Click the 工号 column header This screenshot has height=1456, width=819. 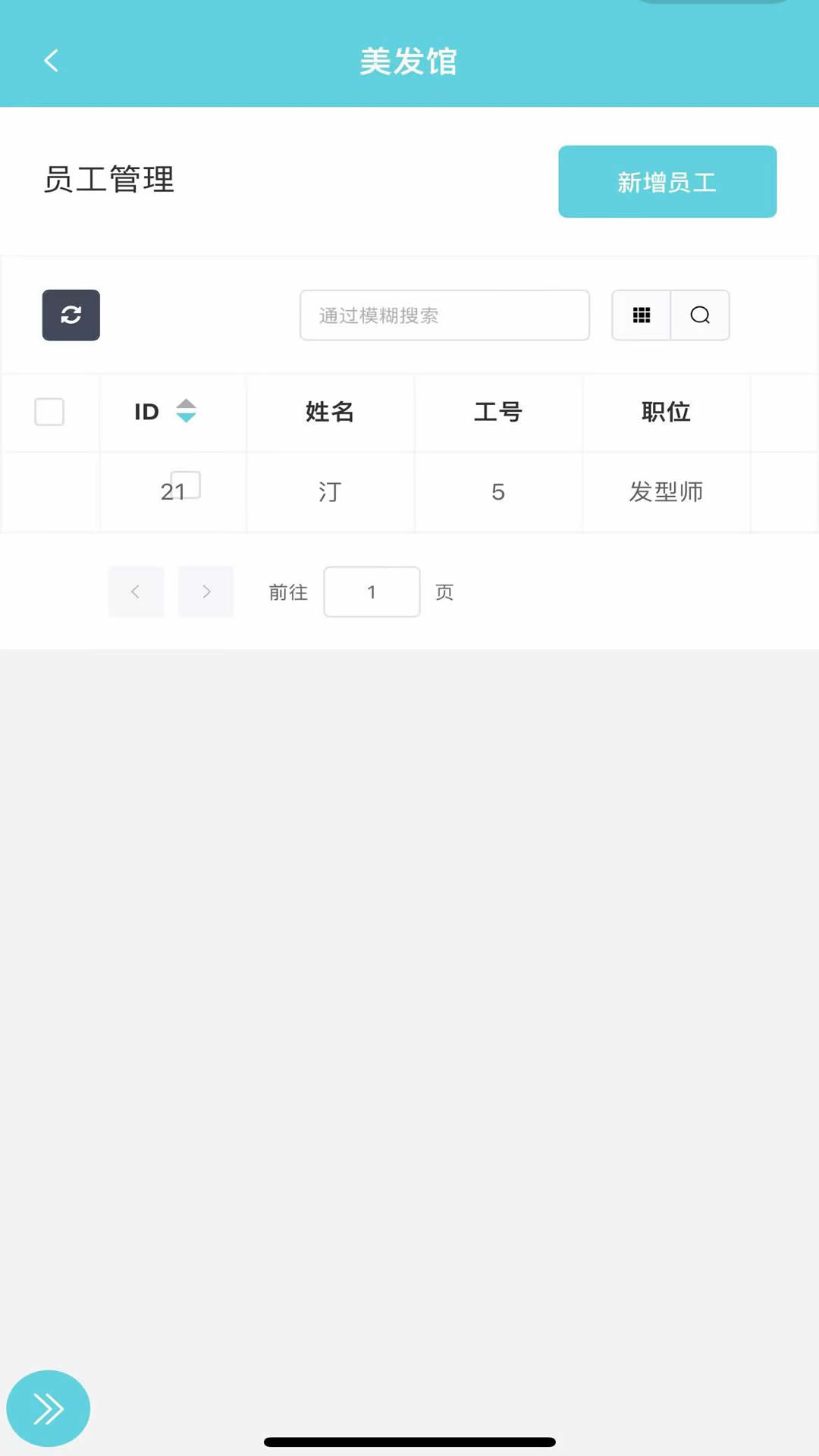[x=497, y=413]
